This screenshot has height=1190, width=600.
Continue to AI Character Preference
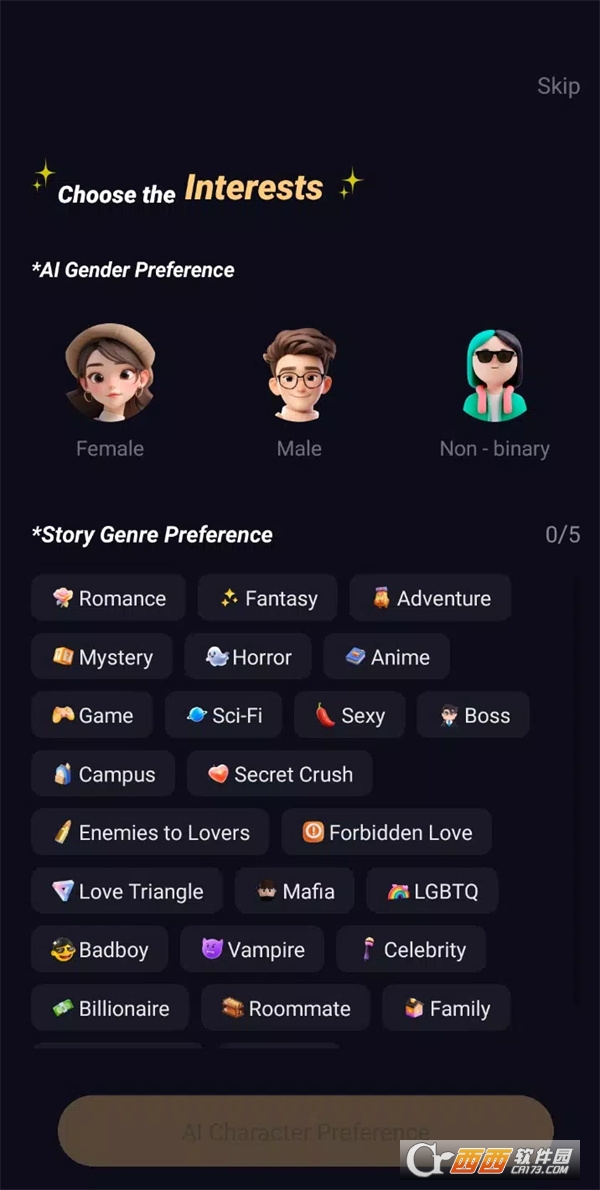305,1131
